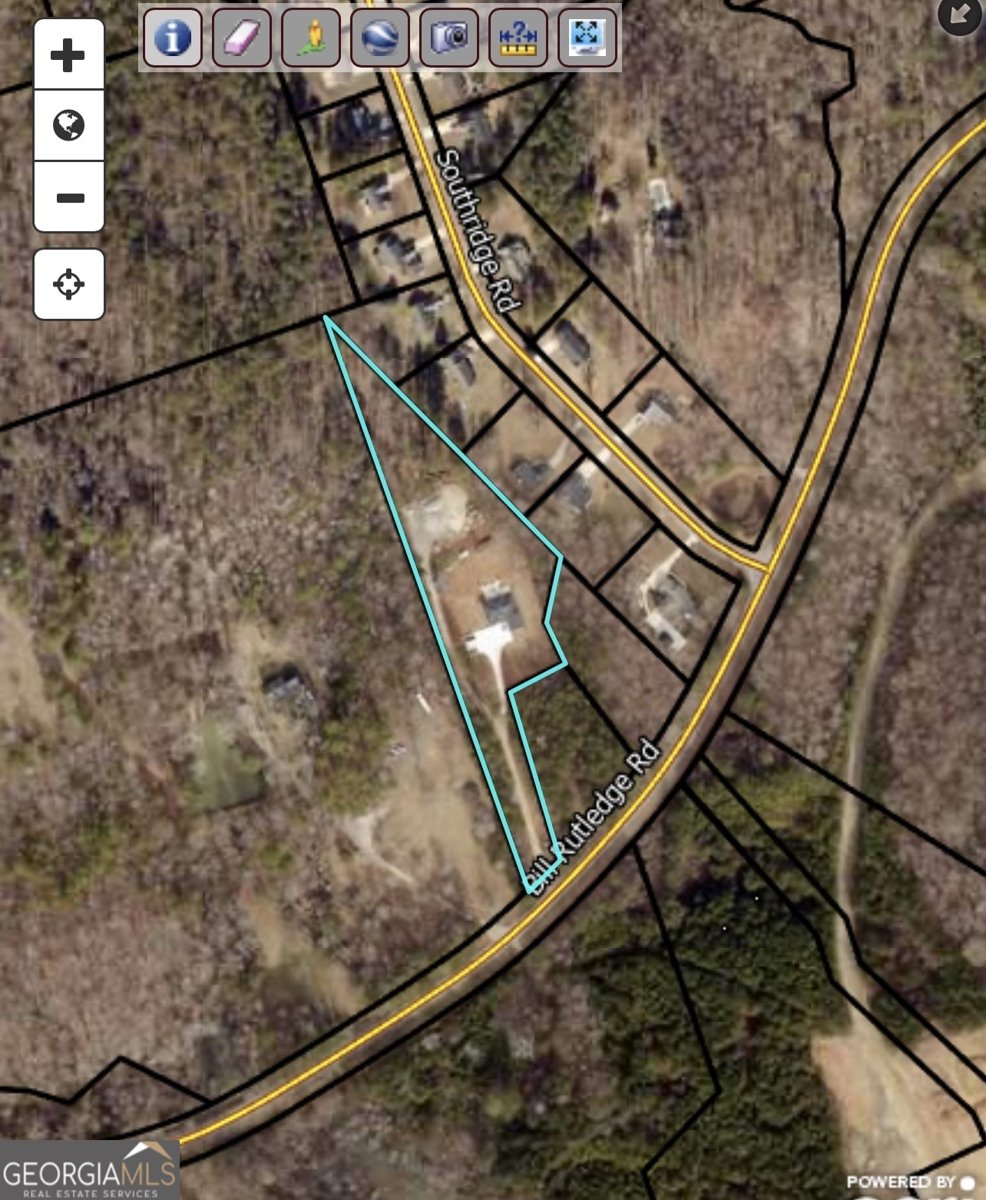Open the property in Google Earth
The image size is (986, 1200).
click(x=379, y=39)
